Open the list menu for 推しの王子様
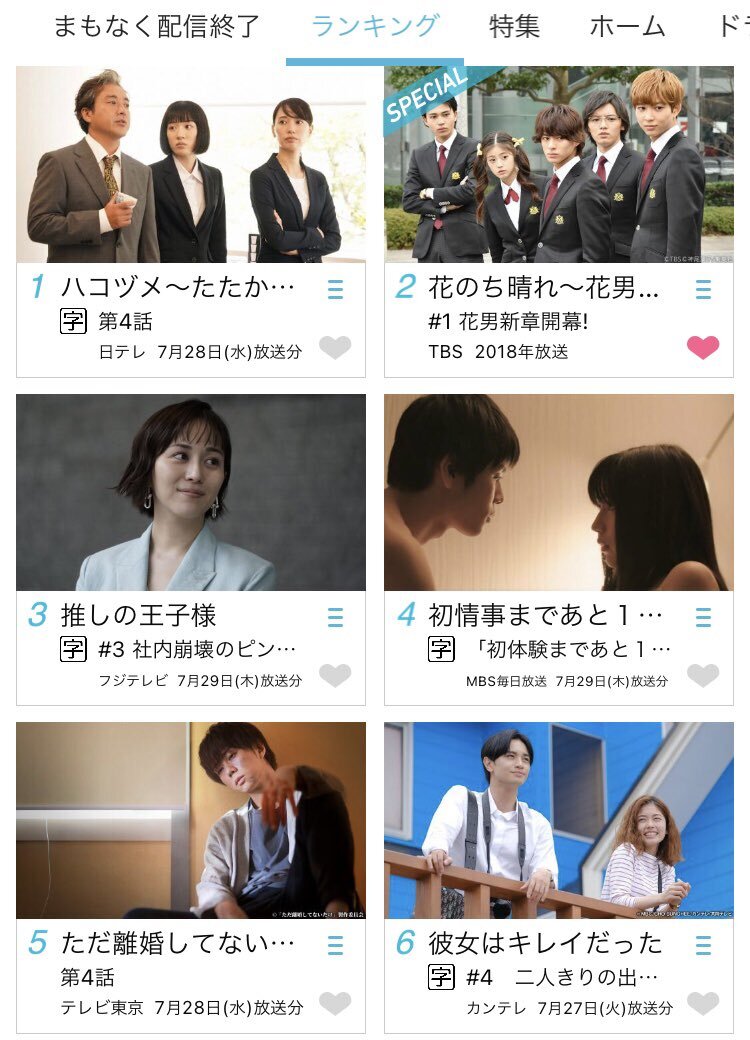The height and width of the screenshot is (1040, 750). [335, 617]
